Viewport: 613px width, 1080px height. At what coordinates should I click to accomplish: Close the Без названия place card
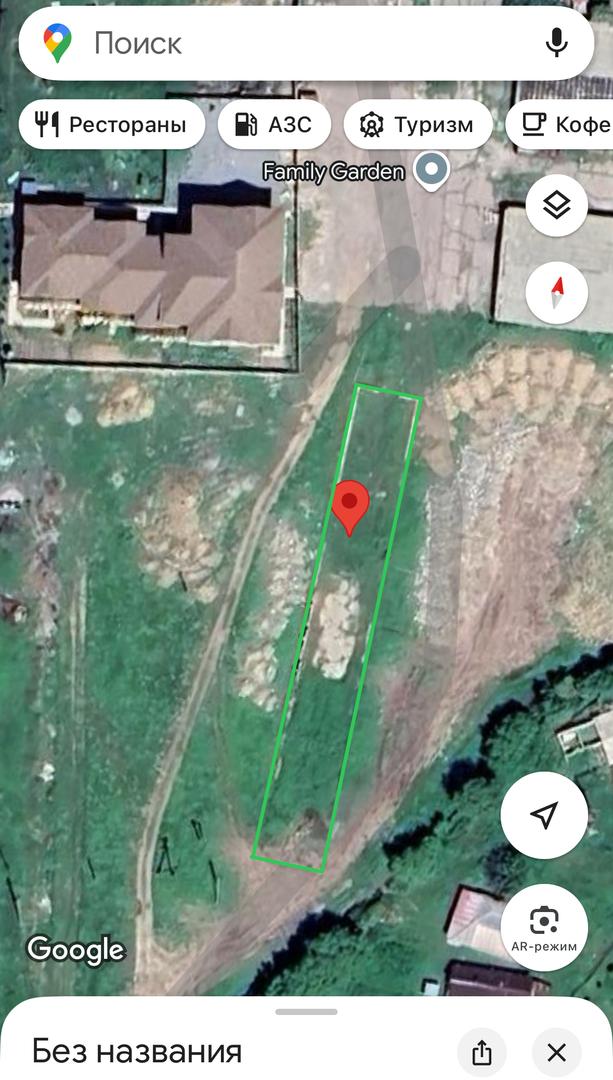pos(557,1052)
